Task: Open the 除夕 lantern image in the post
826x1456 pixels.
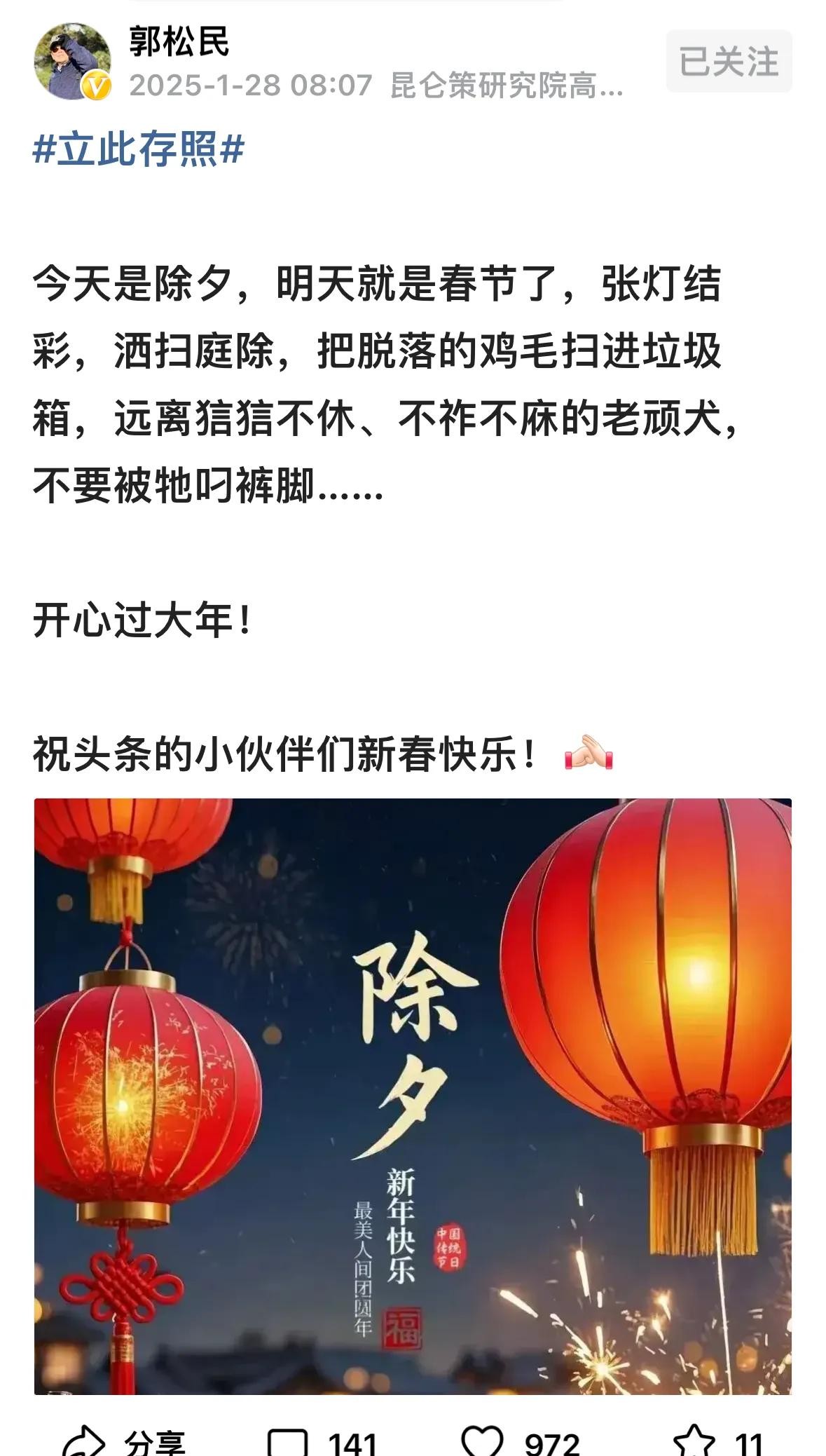Action: coord(413,1096)
